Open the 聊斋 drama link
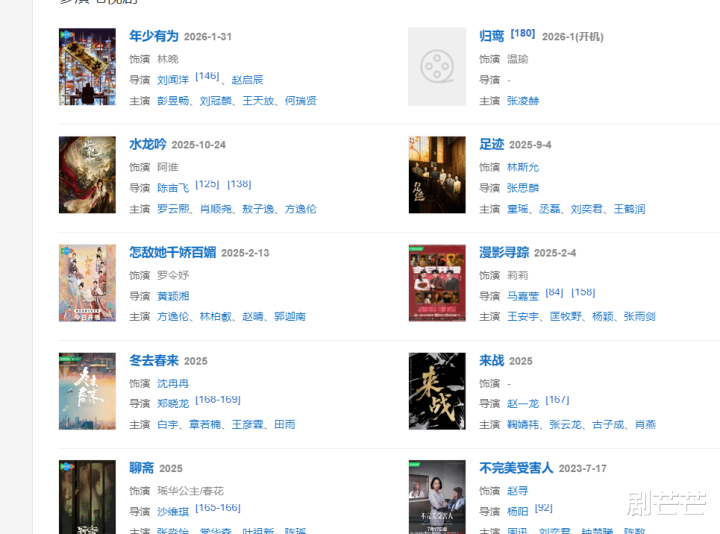This screenshot has height=534, width=720. [x=141, y=468]
